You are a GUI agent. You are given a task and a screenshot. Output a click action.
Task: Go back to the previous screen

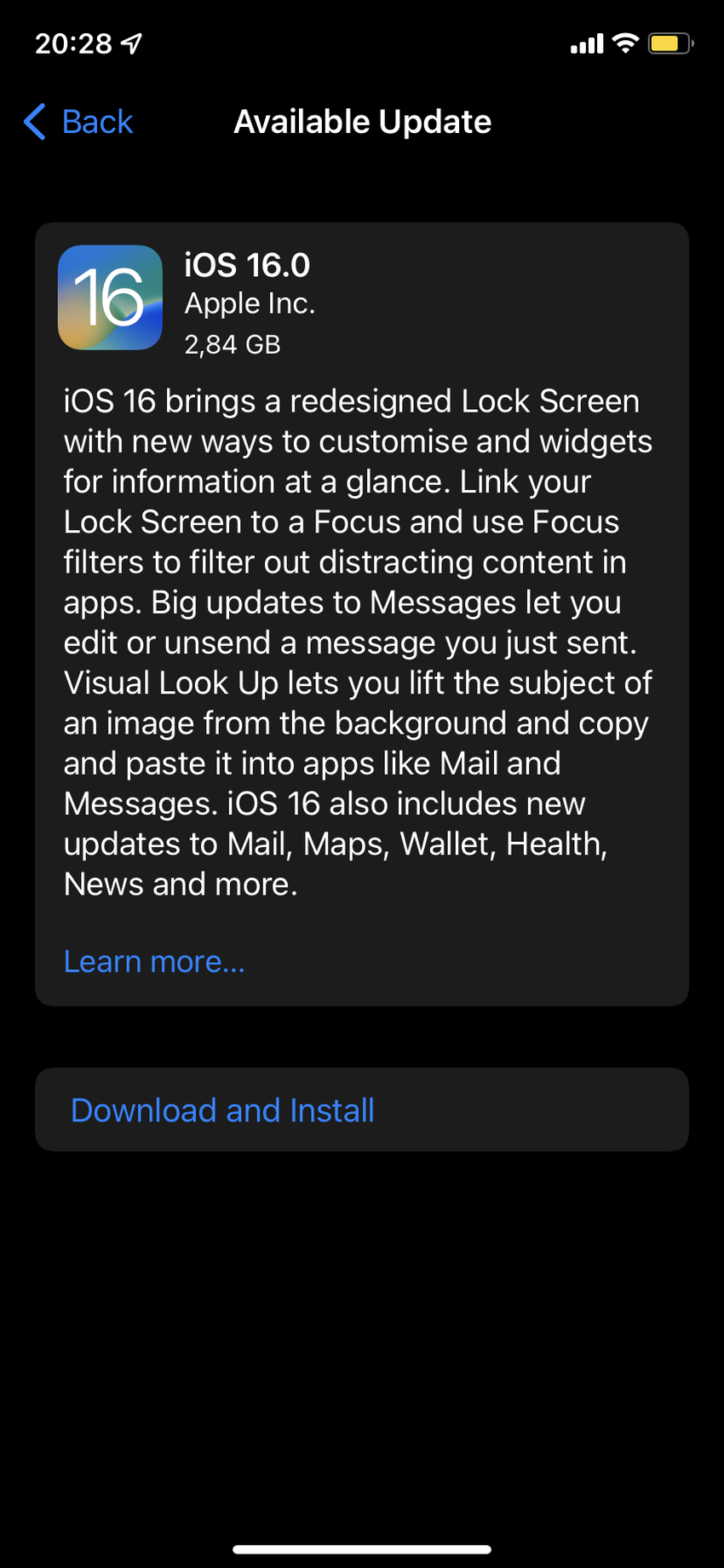(78, 122)
